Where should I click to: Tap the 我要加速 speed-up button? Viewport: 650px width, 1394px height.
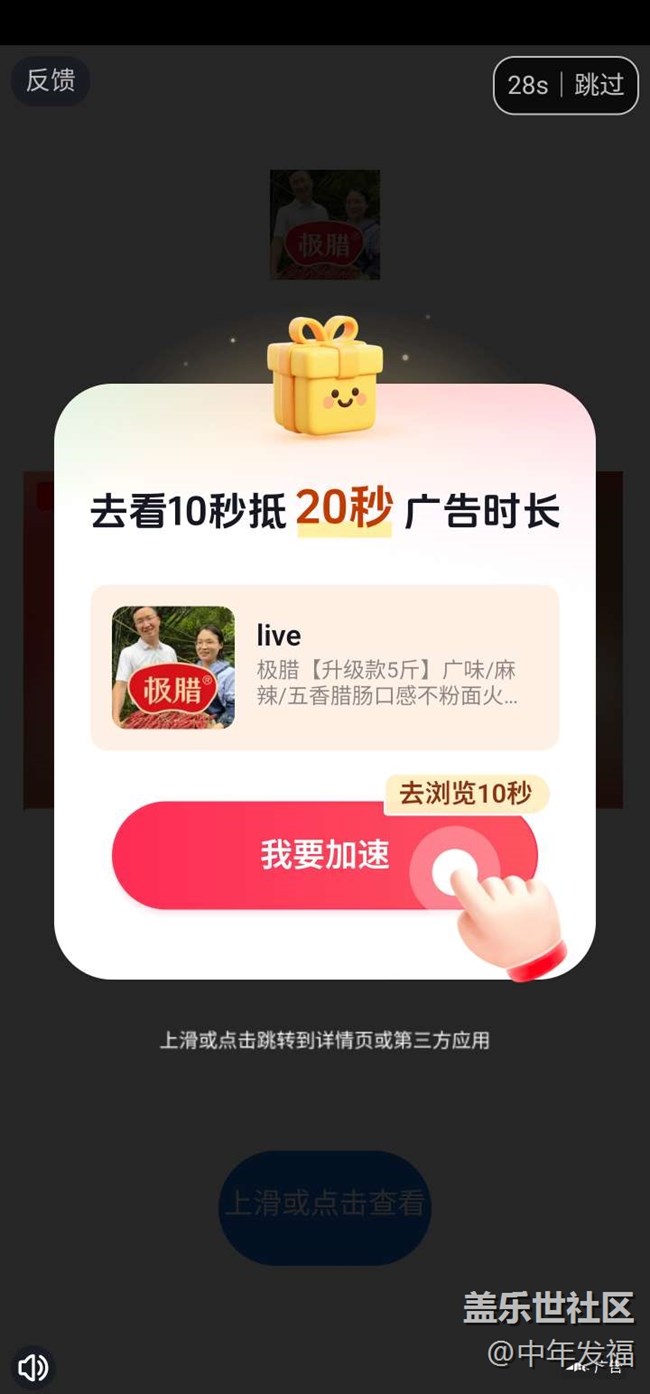click(x=324, y=855)
